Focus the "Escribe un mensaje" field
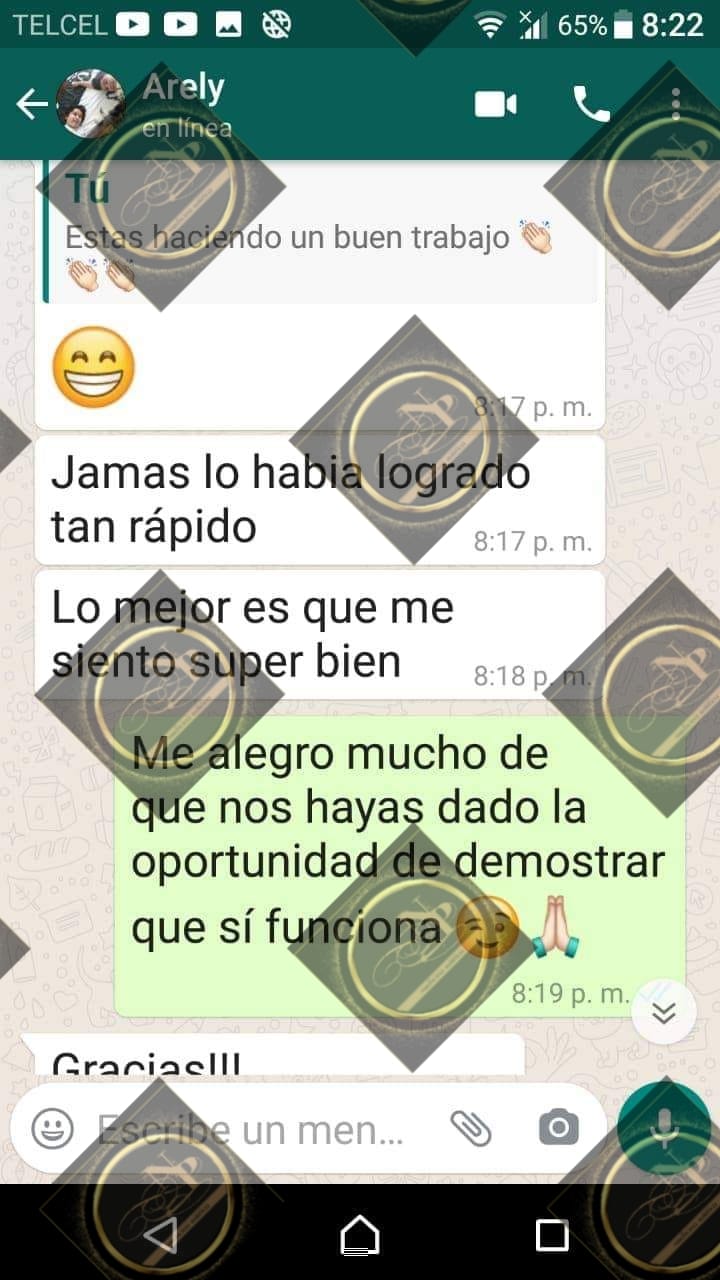Screen dimensions: 720x1280 click(x=260, y=1130)
